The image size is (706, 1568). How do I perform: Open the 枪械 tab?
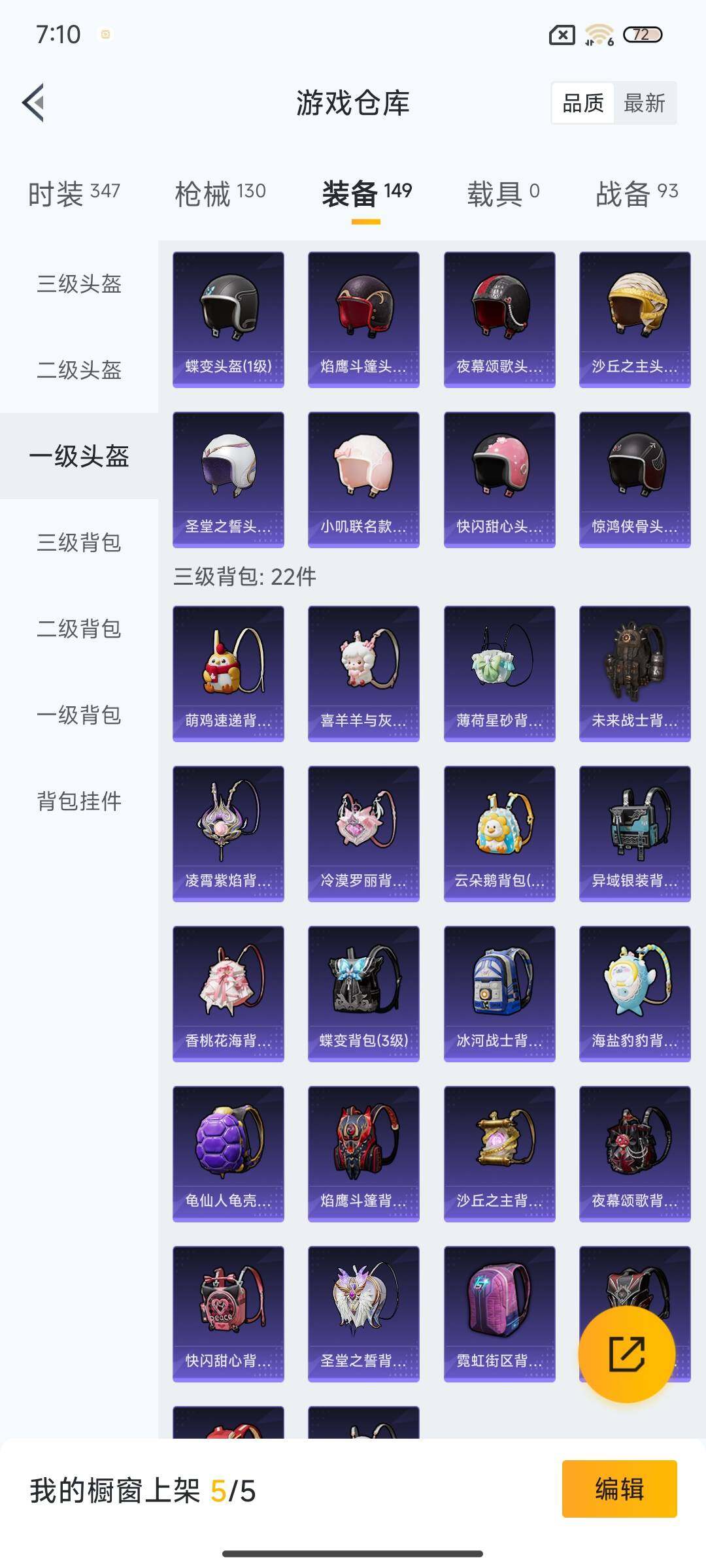[x=220, y=193]
